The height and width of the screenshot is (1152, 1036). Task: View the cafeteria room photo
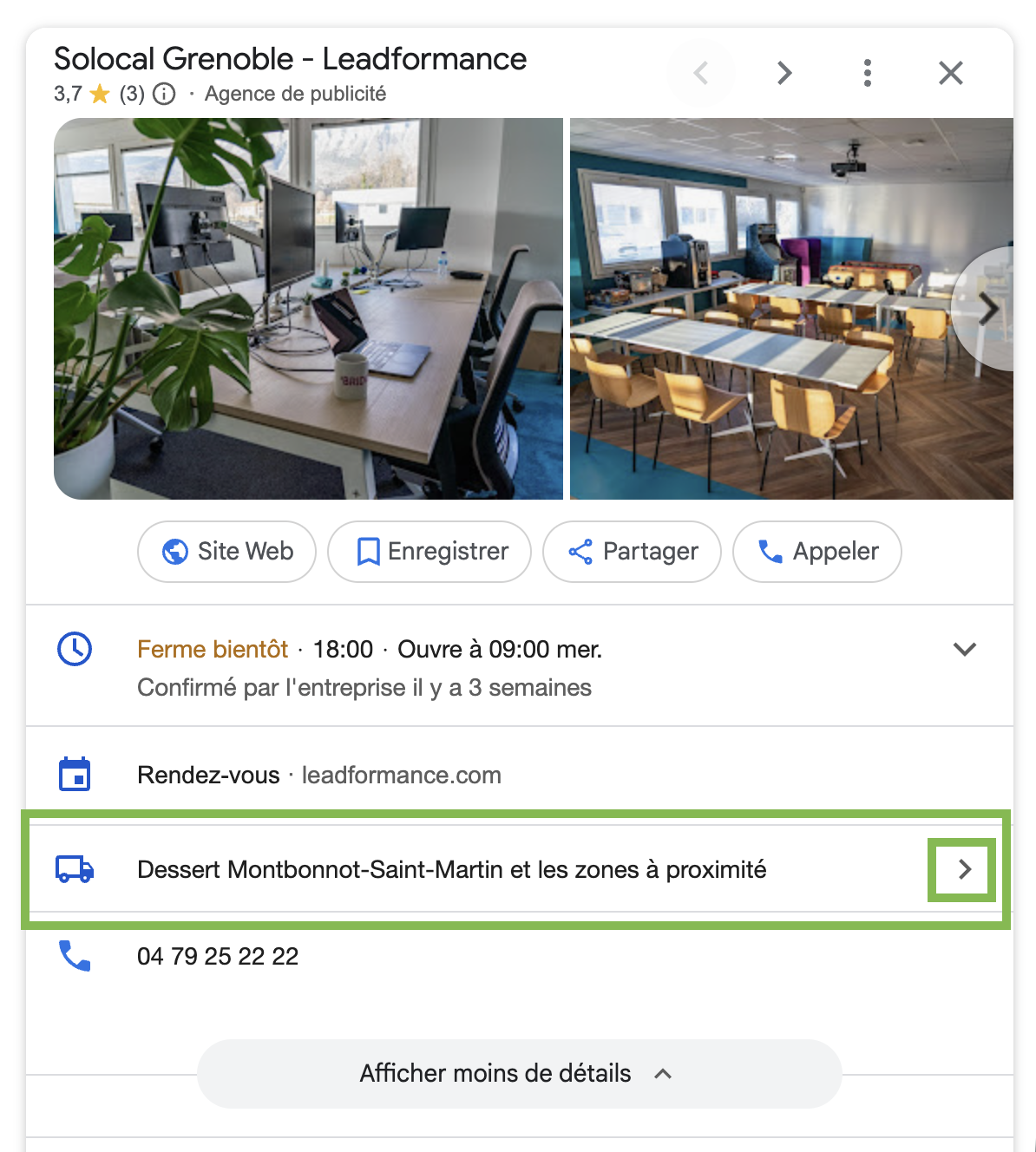coord(764,308)
